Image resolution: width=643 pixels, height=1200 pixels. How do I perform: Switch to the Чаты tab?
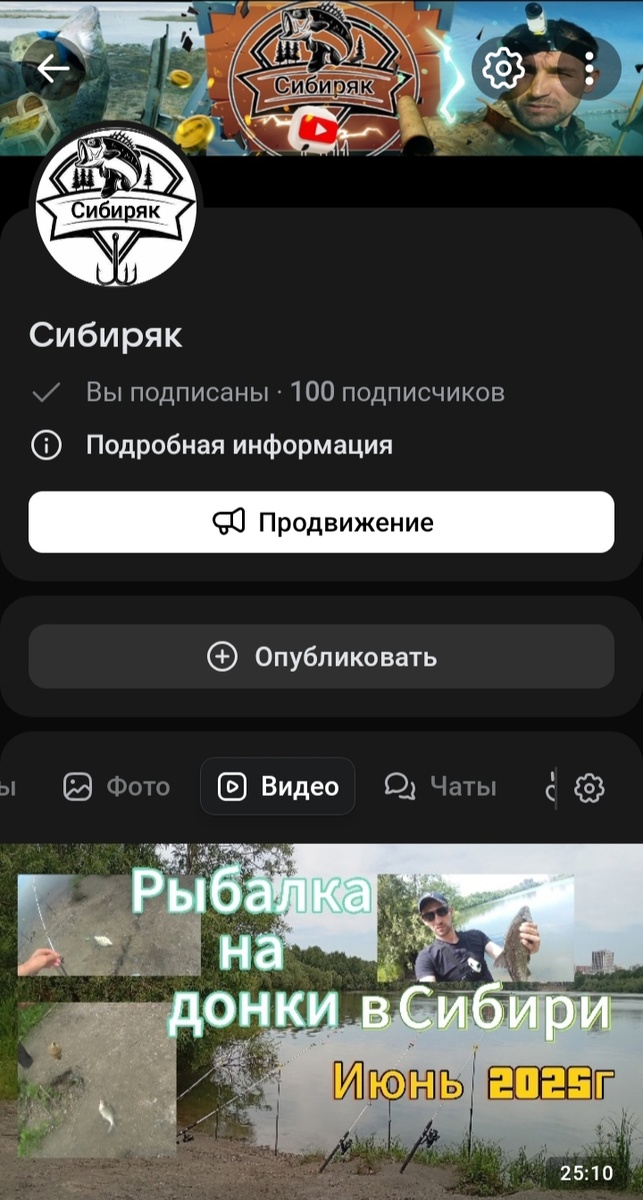coord(441,787)
